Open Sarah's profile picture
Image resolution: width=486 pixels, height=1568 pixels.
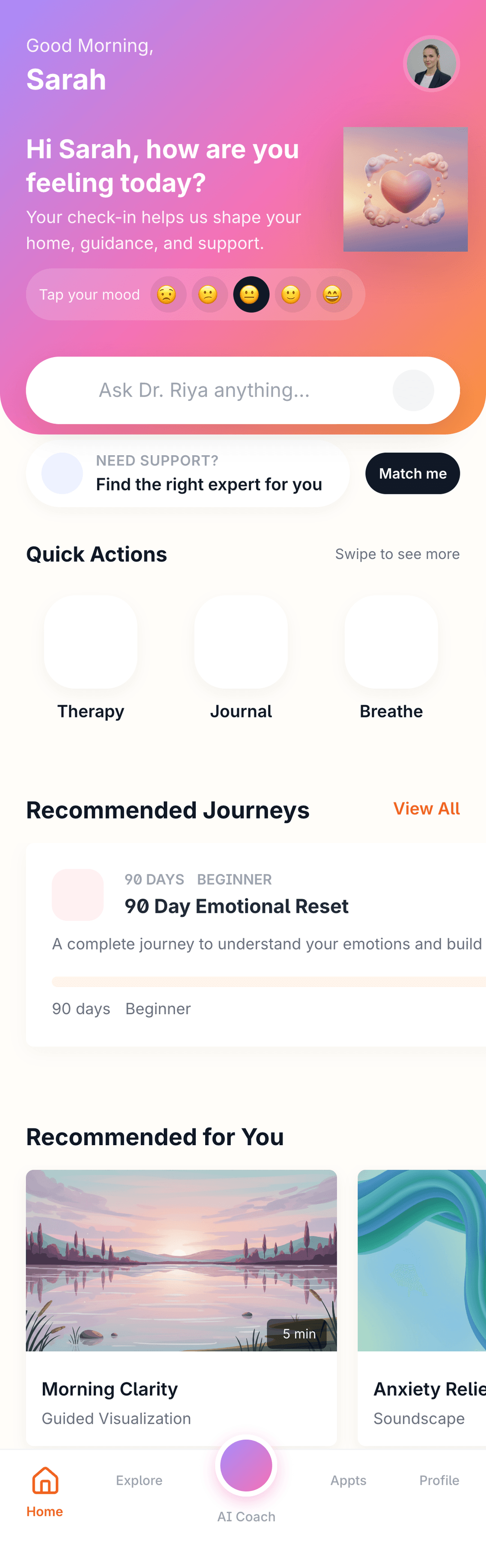click(x=431, y=63)
